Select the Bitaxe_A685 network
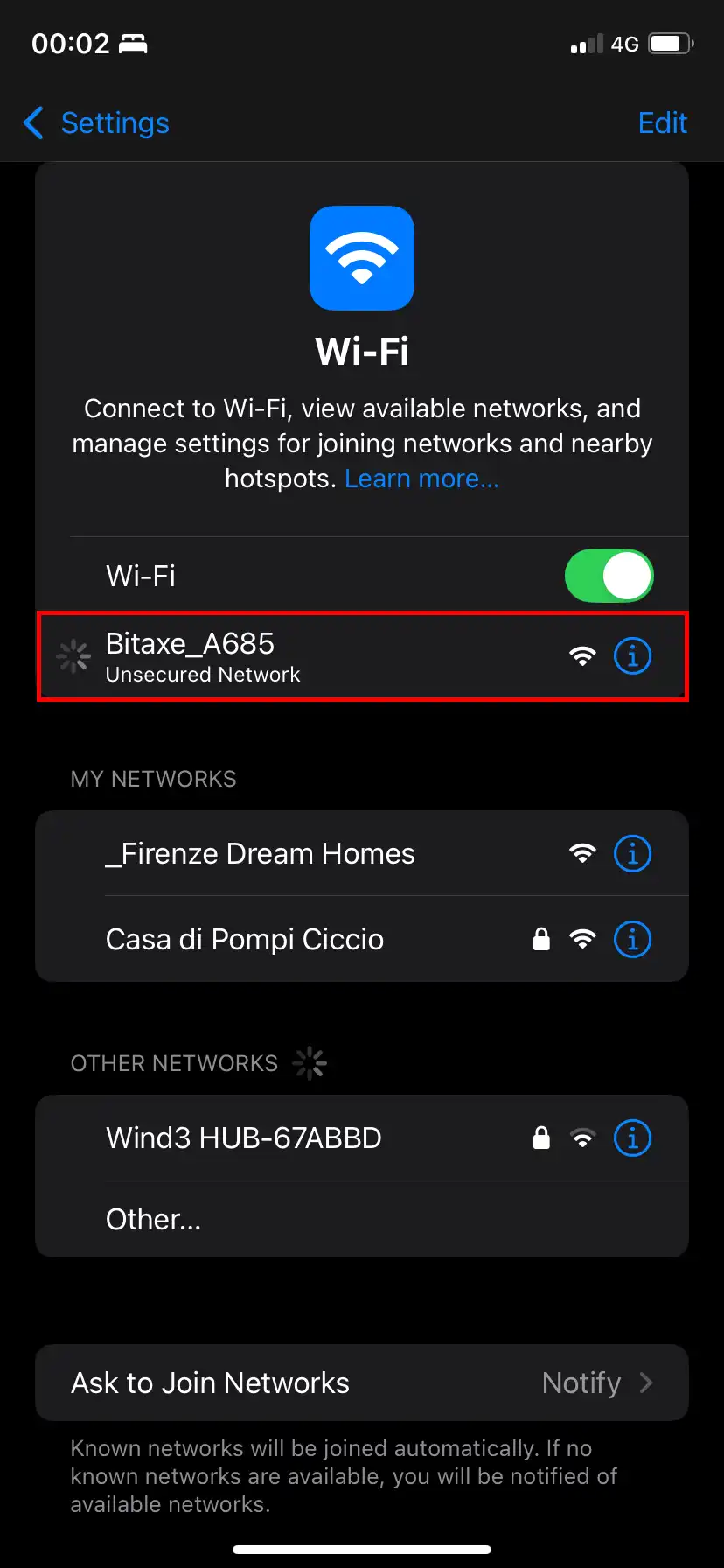Image resolution: width=724 pixels, height=1568 pixels. coord(362,657)
